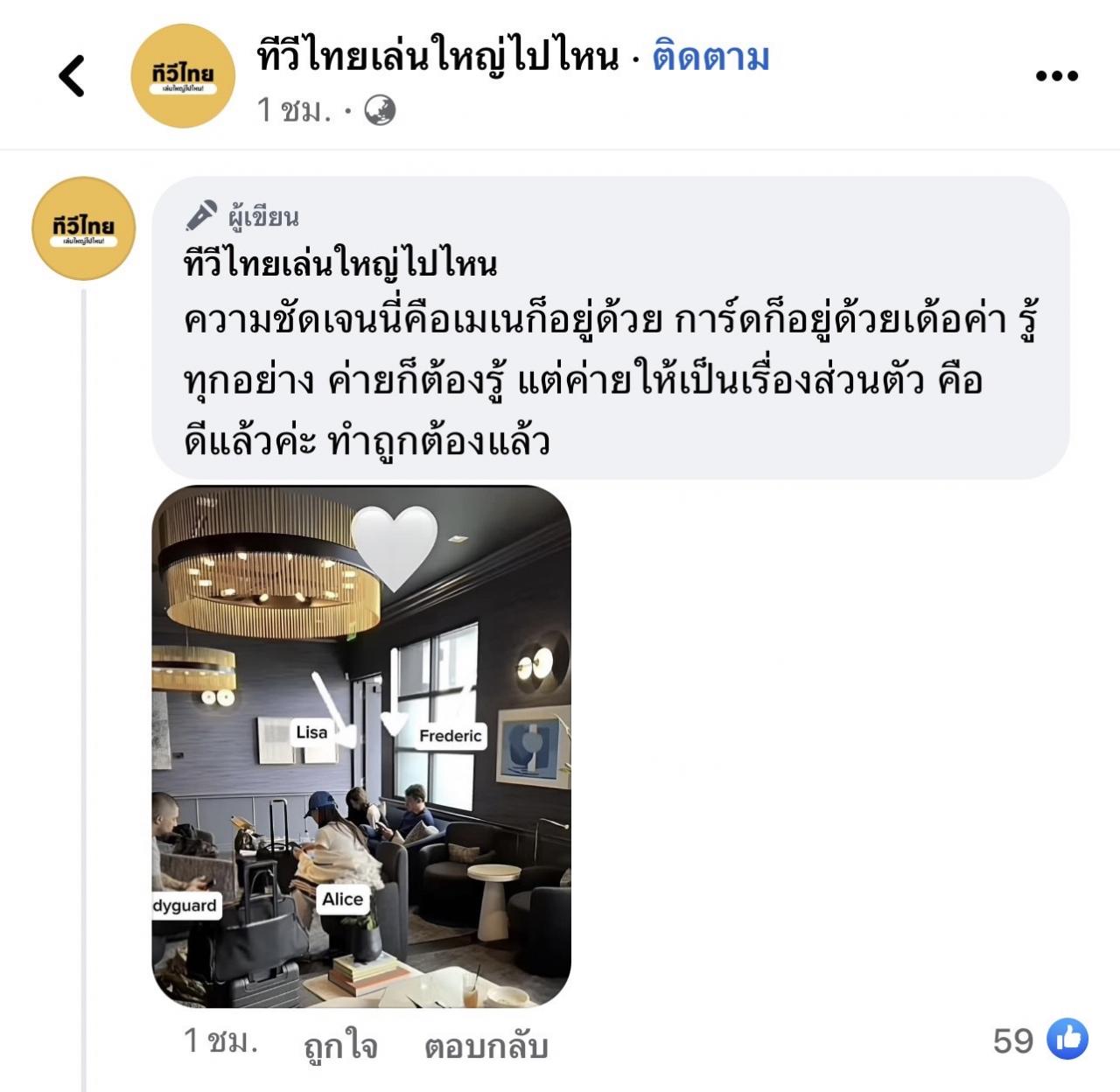This screenshot has height=1092, width=1120.
Task: Open the page's header profile picture
Action: point(183,76)
